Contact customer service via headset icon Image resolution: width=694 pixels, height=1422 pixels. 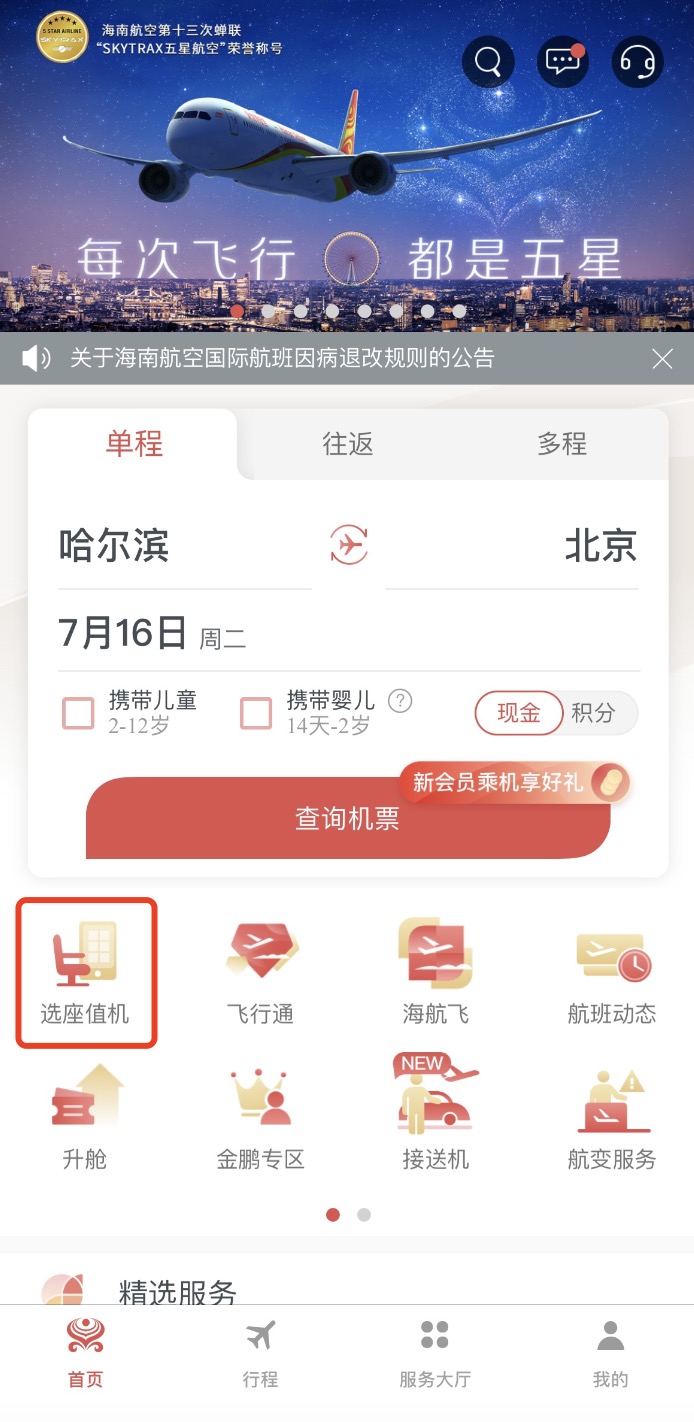[637, 62]
